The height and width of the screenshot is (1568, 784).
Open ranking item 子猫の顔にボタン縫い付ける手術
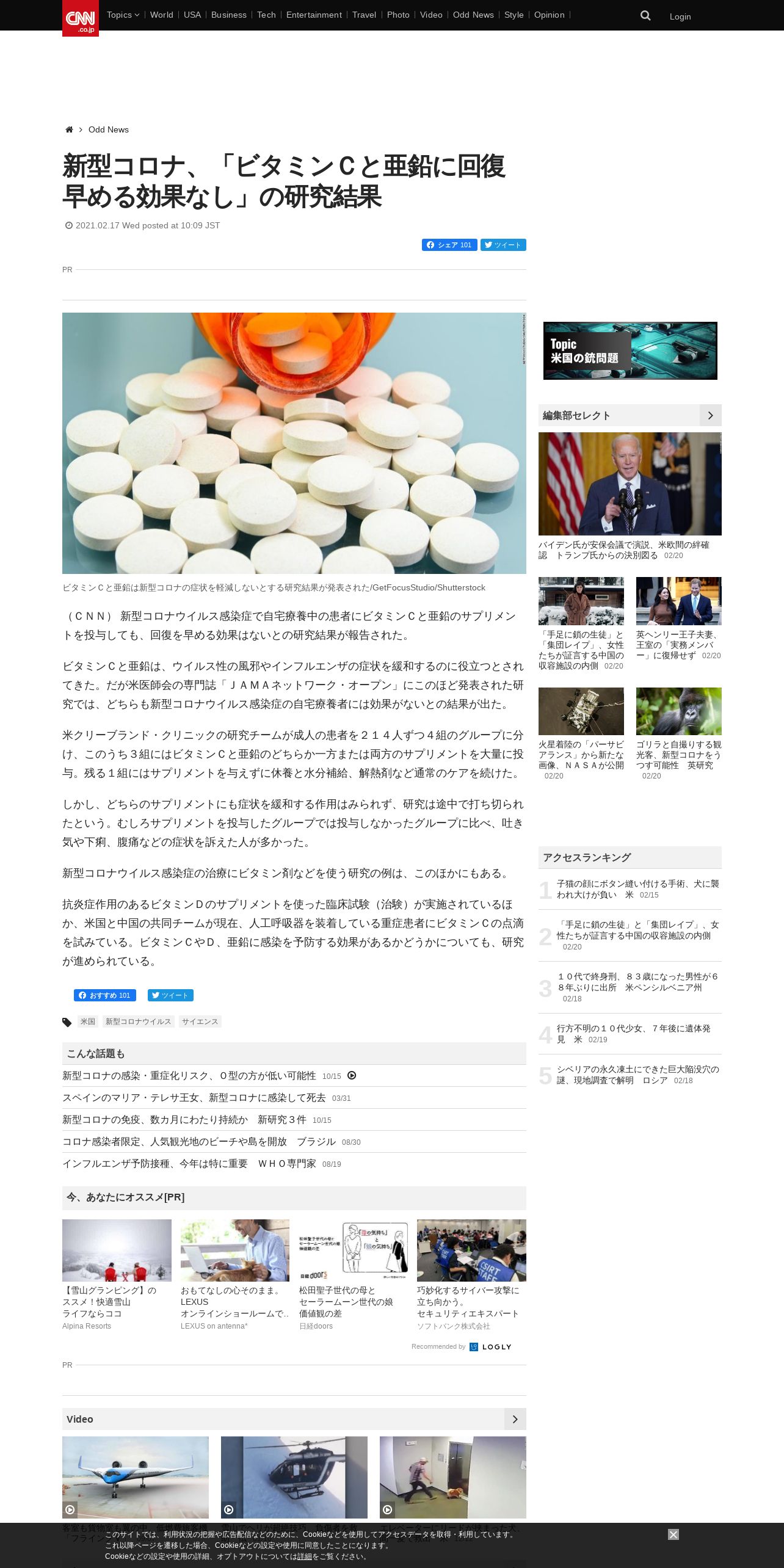(x=637, y=889)
